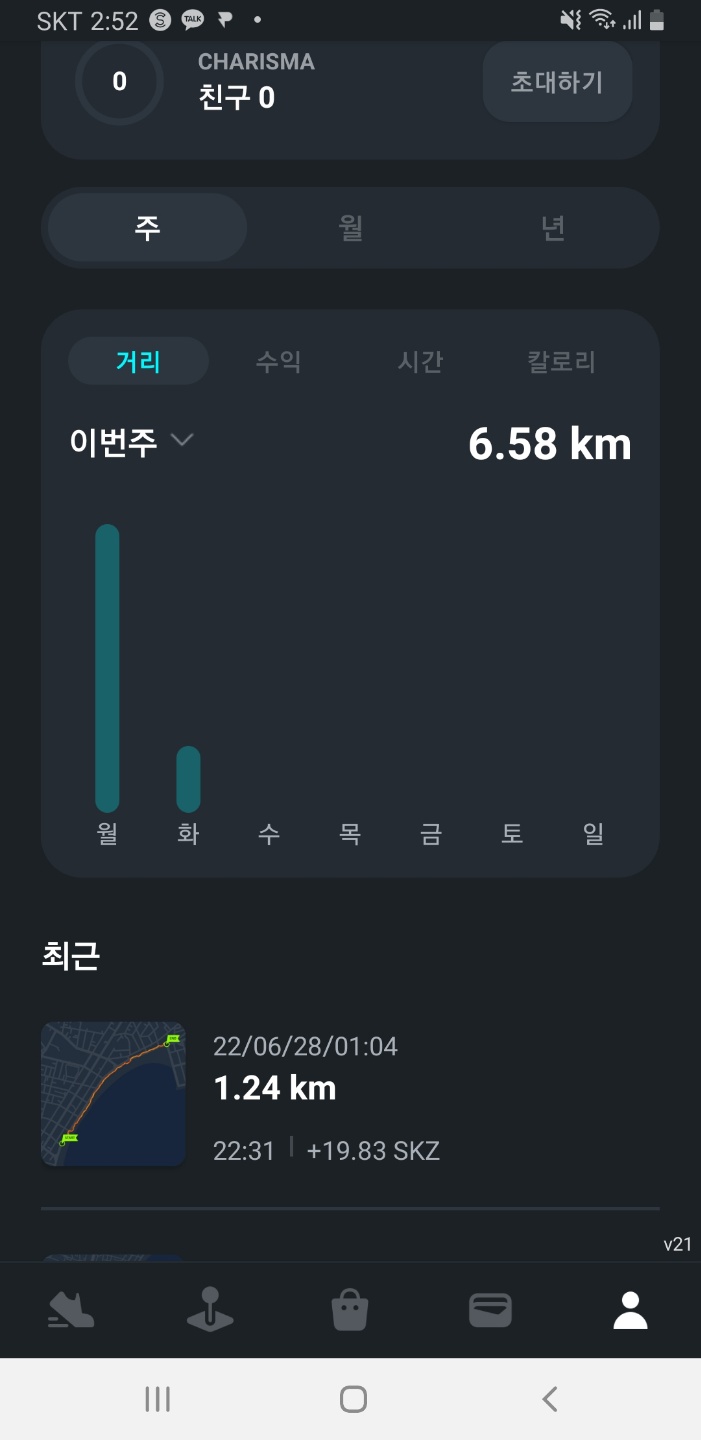Select the 주 period tab
701x1440 pixels.
point(147,228)
